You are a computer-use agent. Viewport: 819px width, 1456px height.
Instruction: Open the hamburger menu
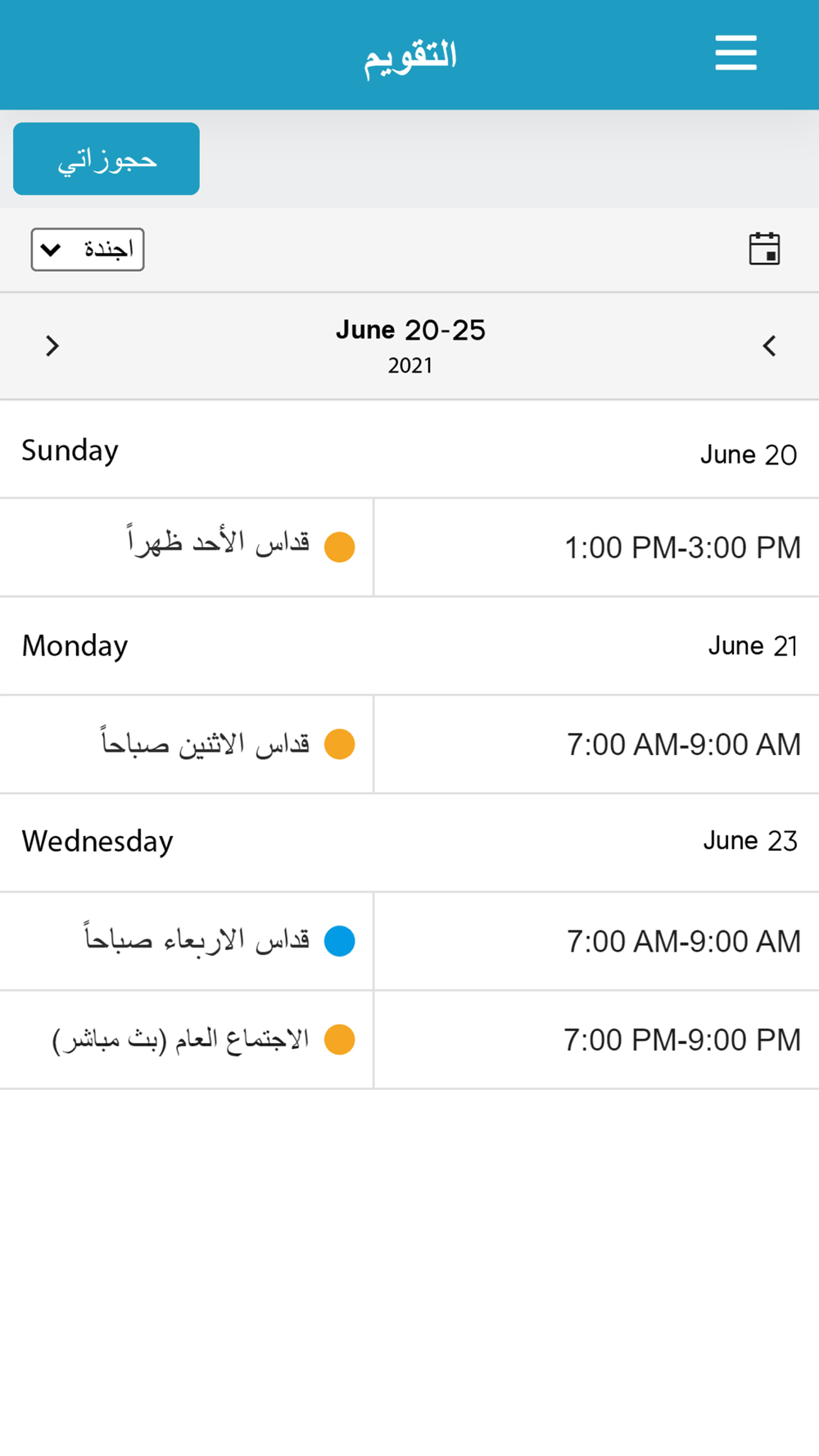(x=735, y=53)
